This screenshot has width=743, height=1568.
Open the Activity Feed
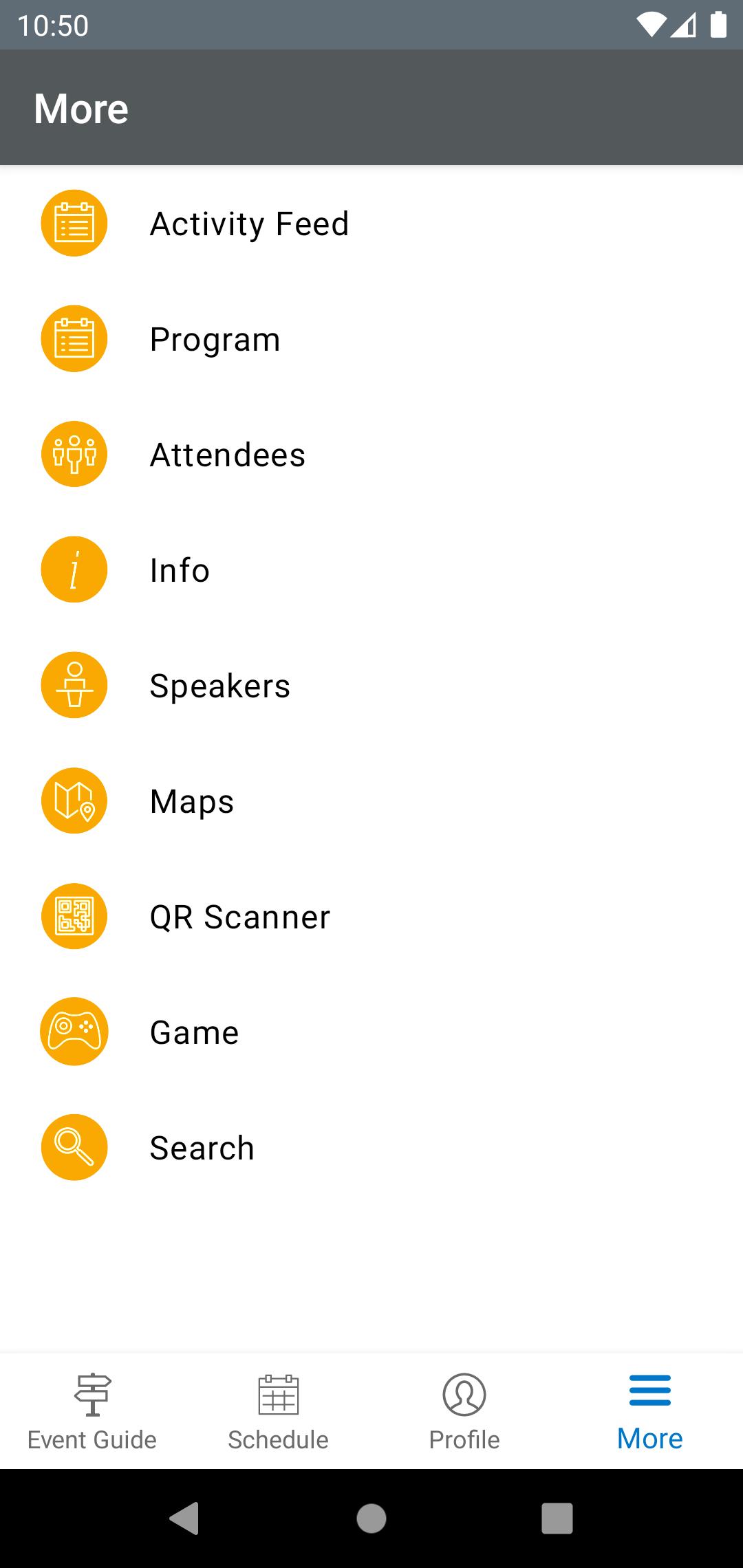pyautogui.click(x=371, y=224)
